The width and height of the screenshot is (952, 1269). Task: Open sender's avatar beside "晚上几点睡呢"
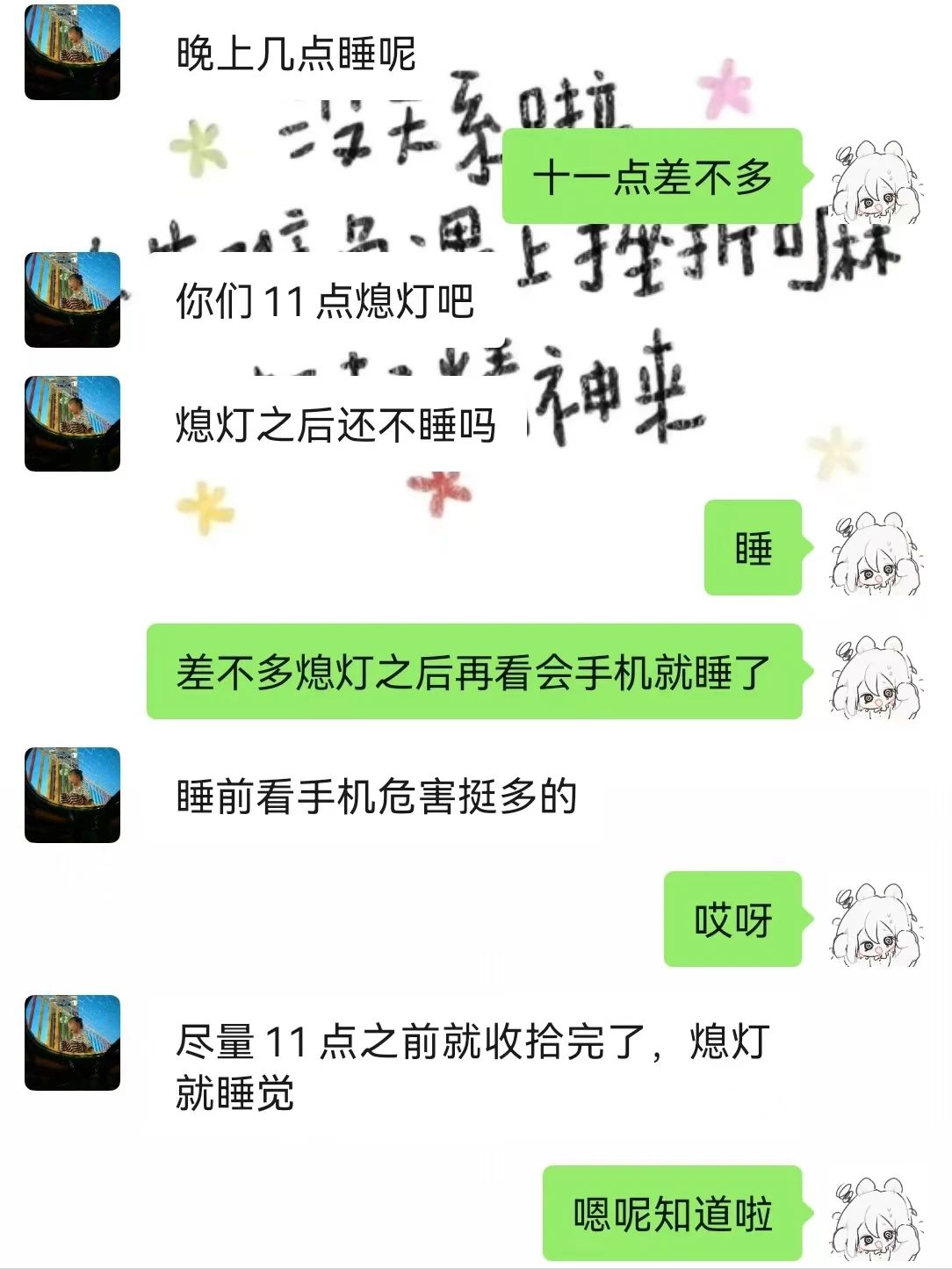coord(72,52)
